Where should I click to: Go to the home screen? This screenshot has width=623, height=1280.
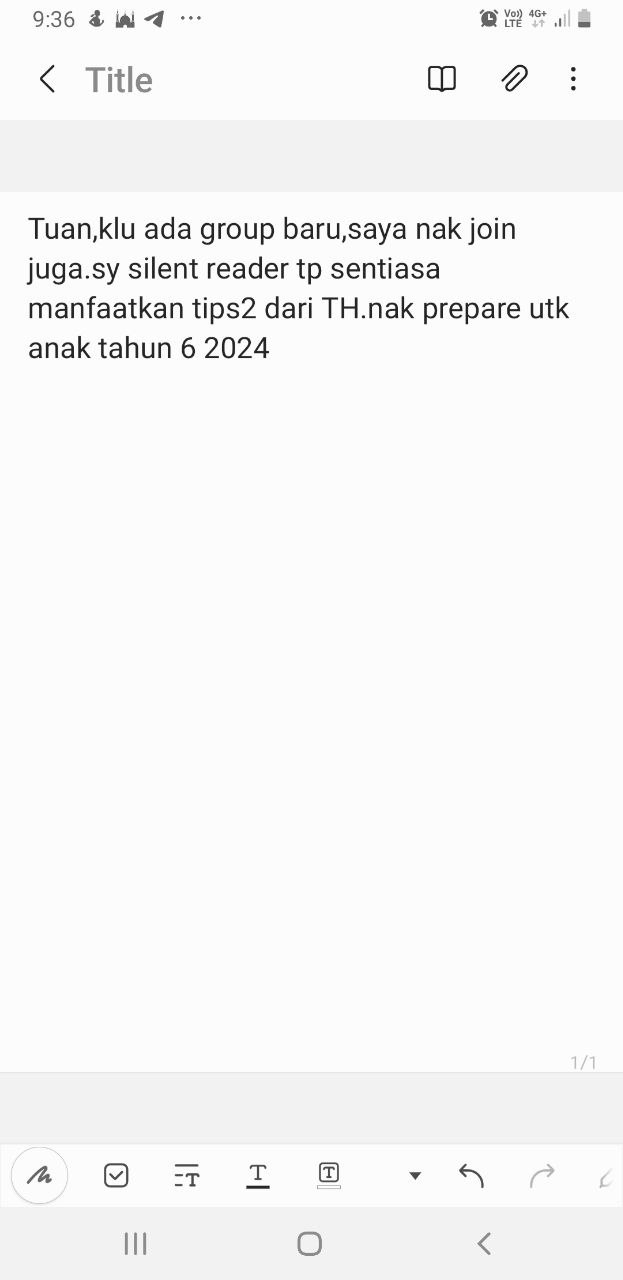[310, 1243]
